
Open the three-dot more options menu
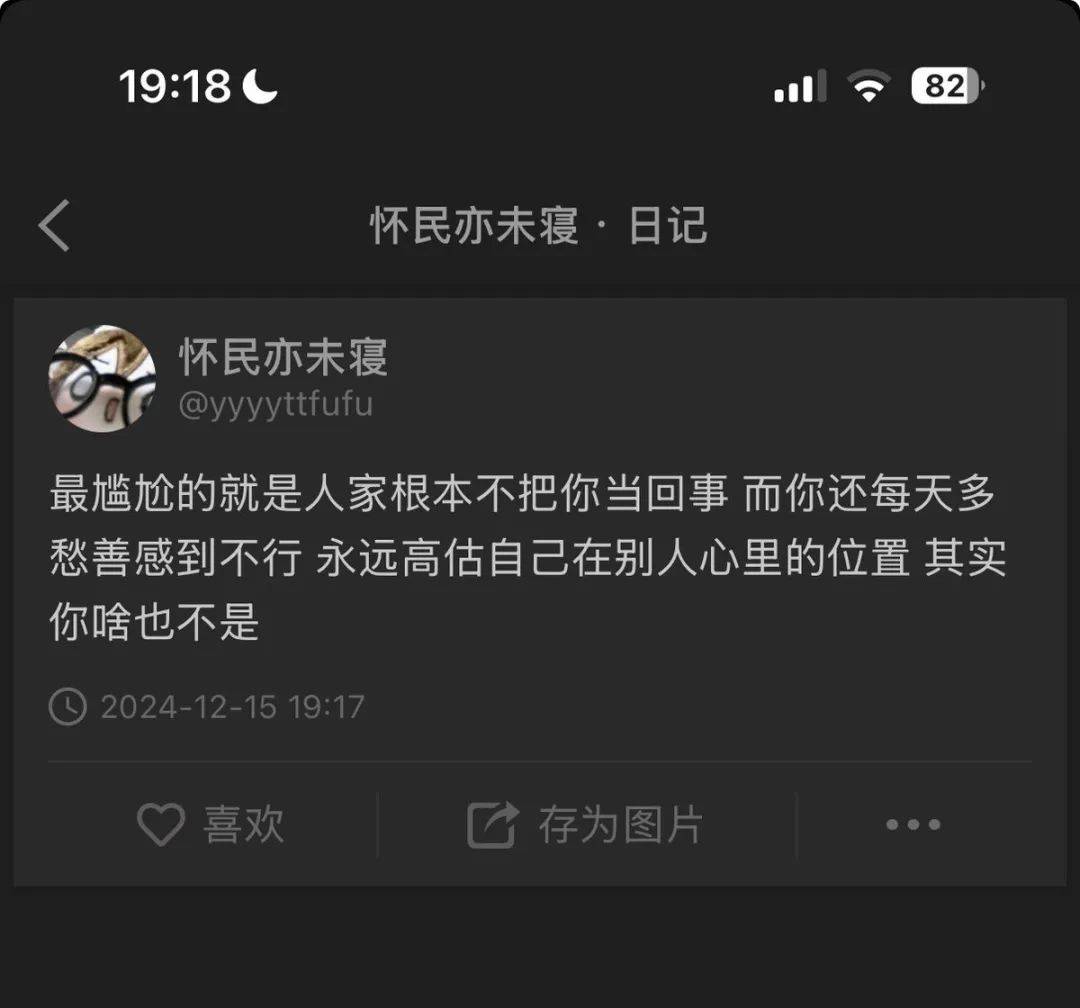912,825
